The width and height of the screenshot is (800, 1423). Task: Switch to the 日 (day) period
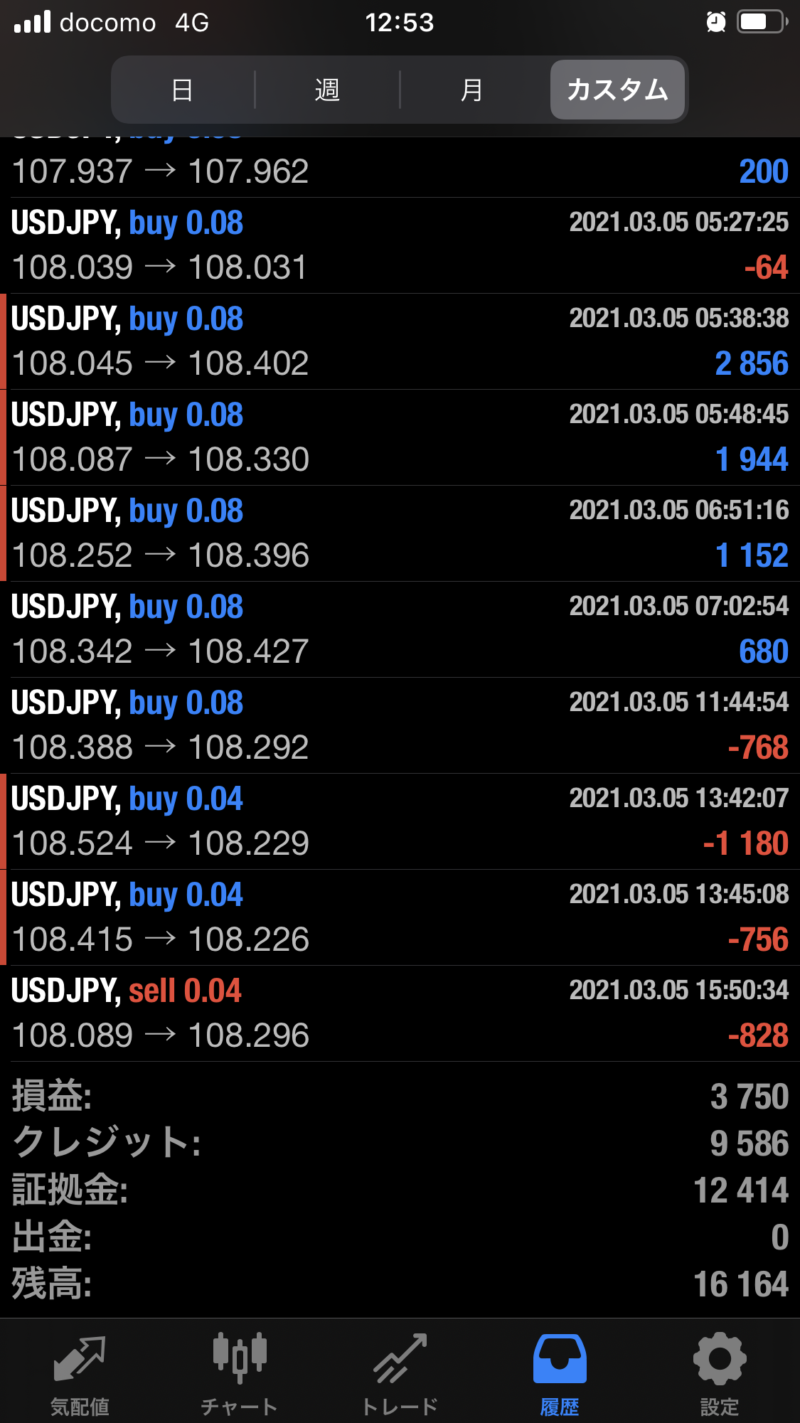pyautogui.click(x=182, y=90)
